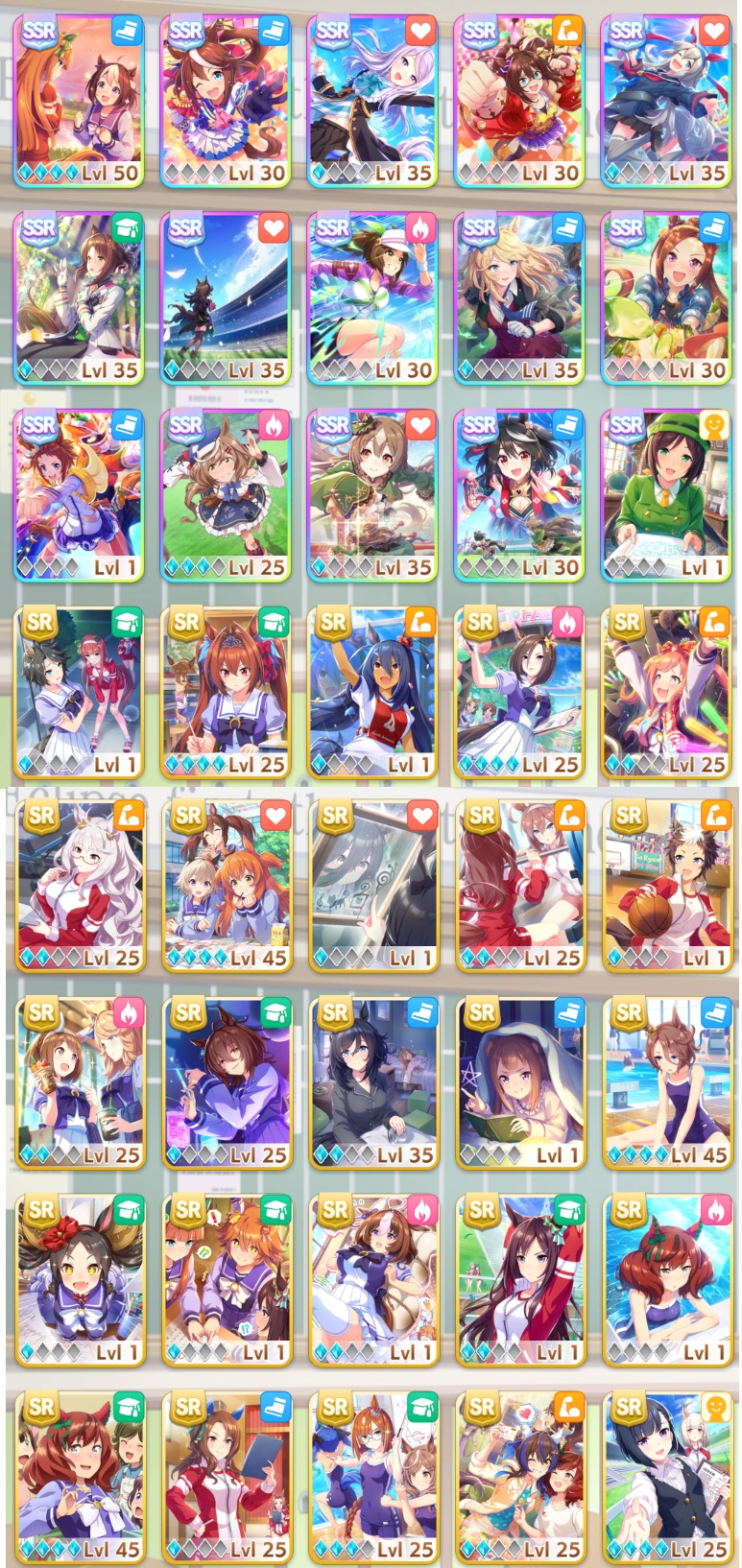Open the SR red tracksuit clipboard card
This screenshot has width=742, height=1568.
click(x=227, y=1479)
